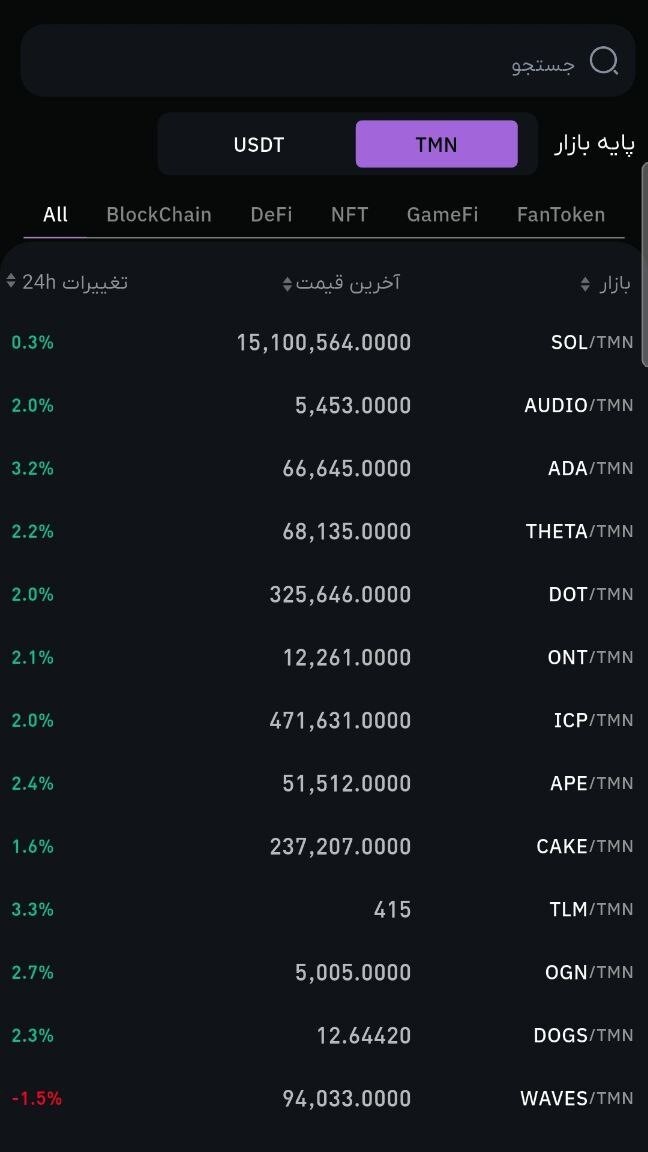648x1152 pixels.
Task: Switch to the BlockChain tab
Action: coord(159,214)
